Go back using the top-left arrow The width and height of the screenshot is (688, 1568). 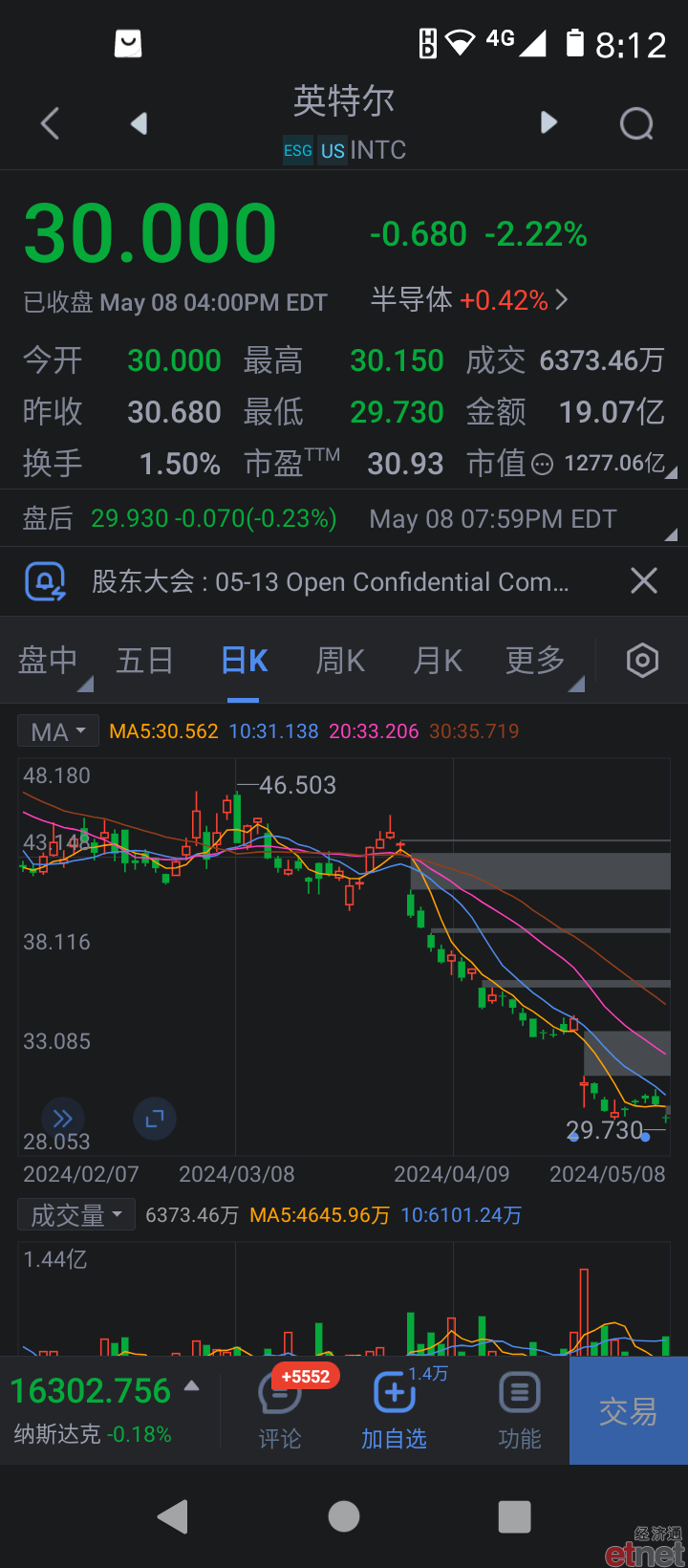click(51, 123)
